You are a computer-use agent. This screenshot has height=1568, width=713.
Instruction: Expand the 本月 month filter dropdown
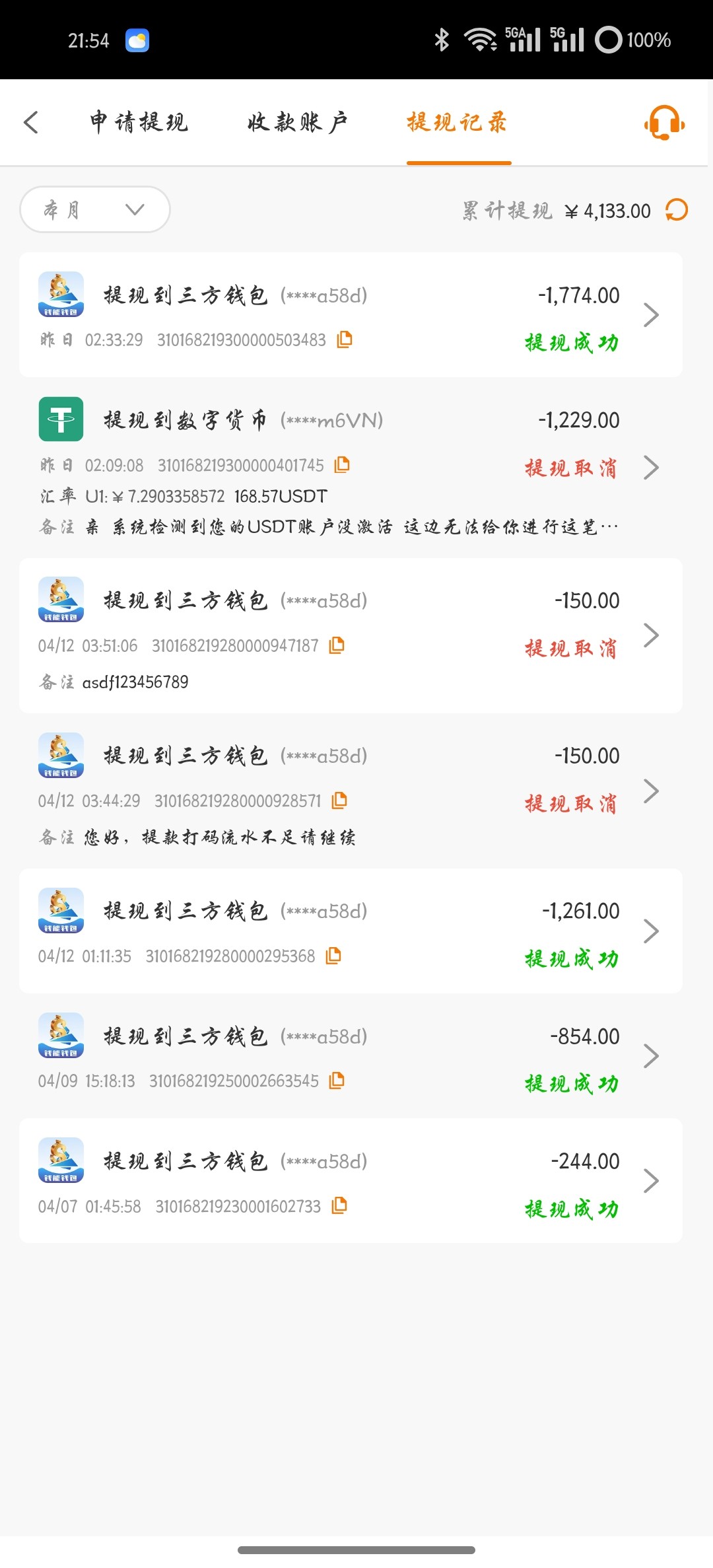pos(95,209)
